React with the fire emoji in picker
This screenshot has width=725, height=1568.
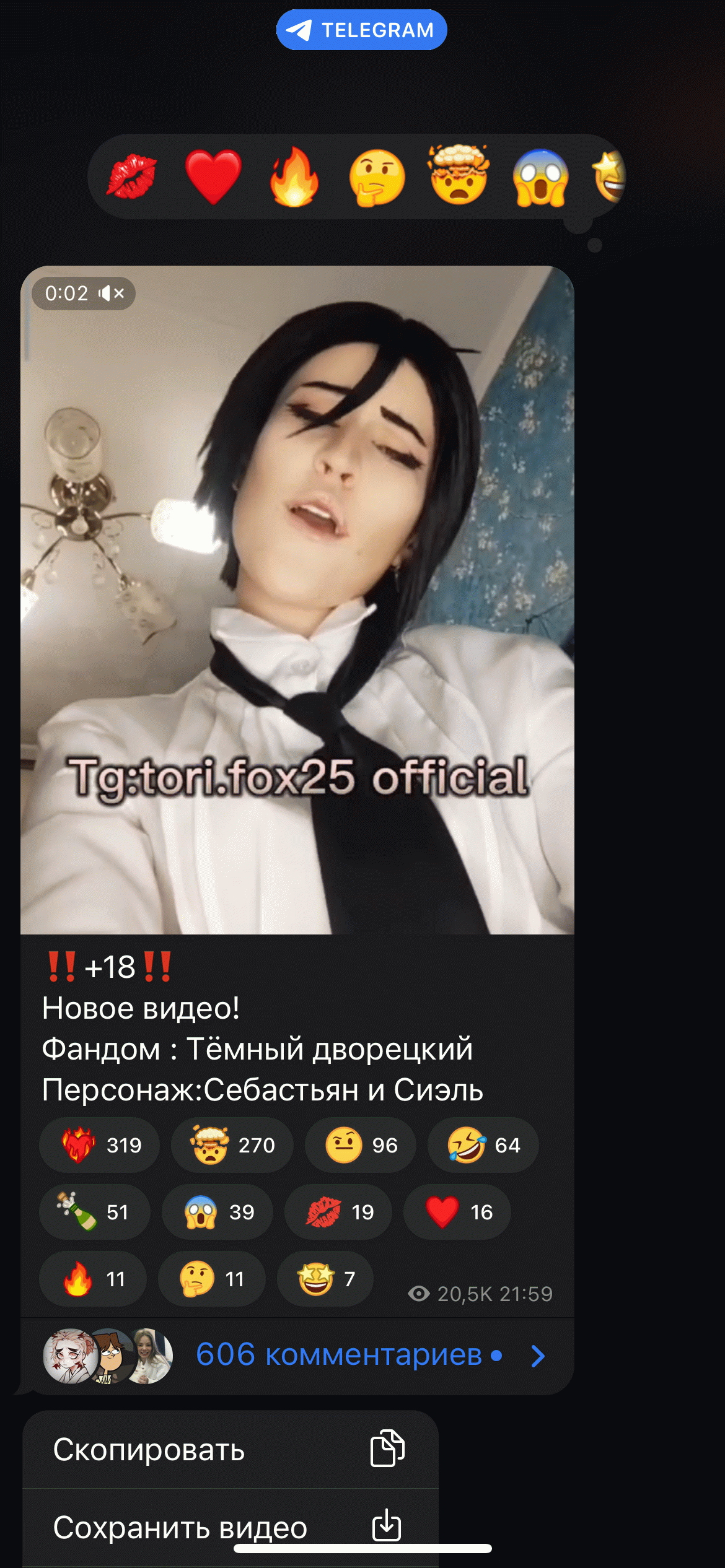click(294, 177)
